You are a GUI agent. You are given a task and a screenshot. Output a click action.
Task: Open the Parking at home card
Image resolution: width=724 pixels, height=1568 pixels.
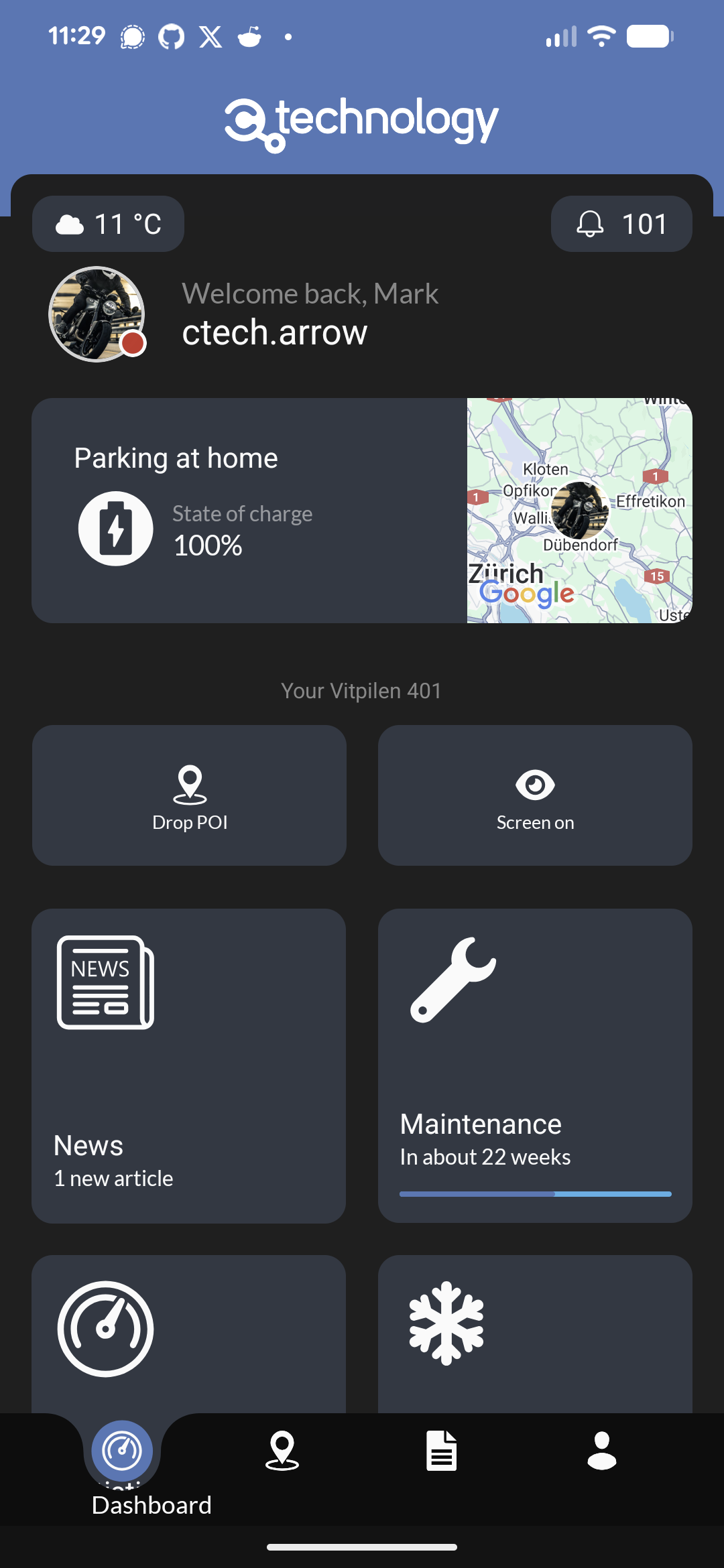249,511
